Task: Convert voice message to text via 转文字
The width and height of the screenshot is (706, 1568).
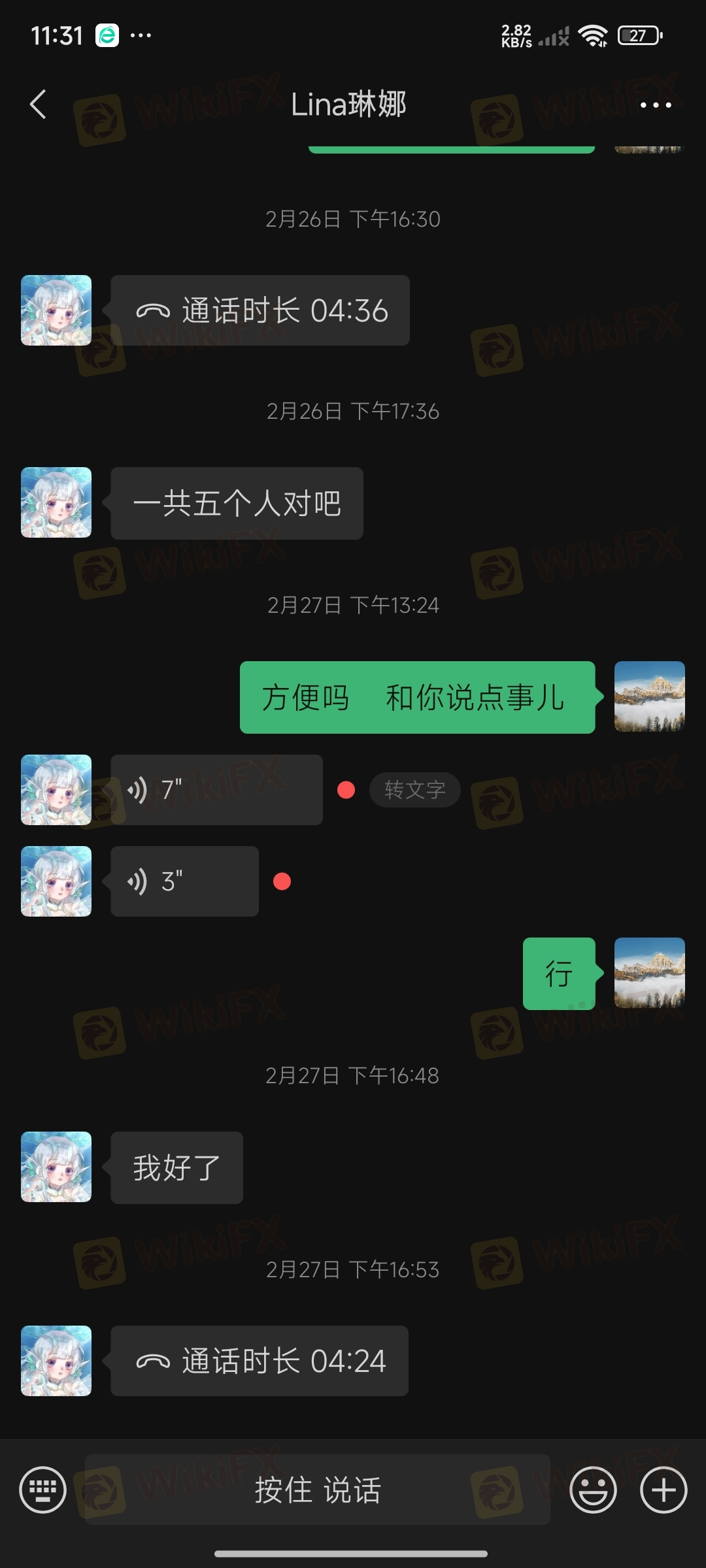Action: [x=414, y=790]
